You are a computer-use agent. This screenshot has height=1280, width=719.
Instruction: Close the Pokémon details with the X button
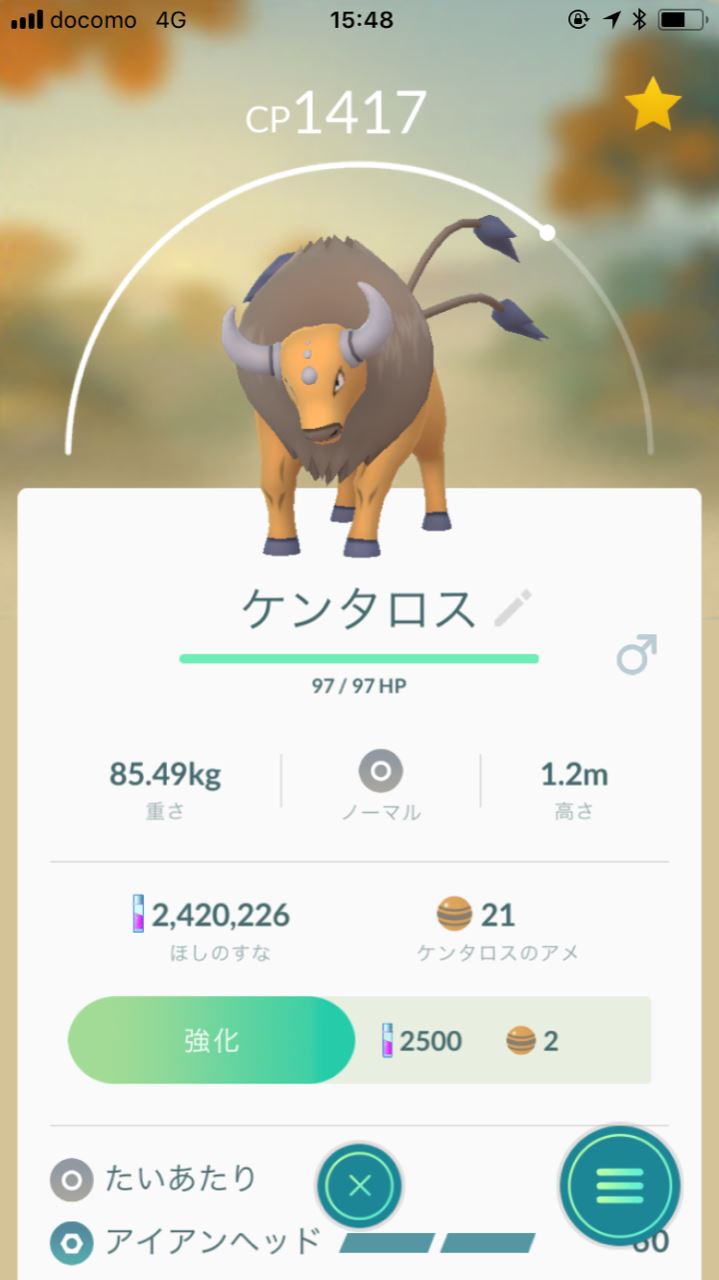click(x=360, y=1186)
